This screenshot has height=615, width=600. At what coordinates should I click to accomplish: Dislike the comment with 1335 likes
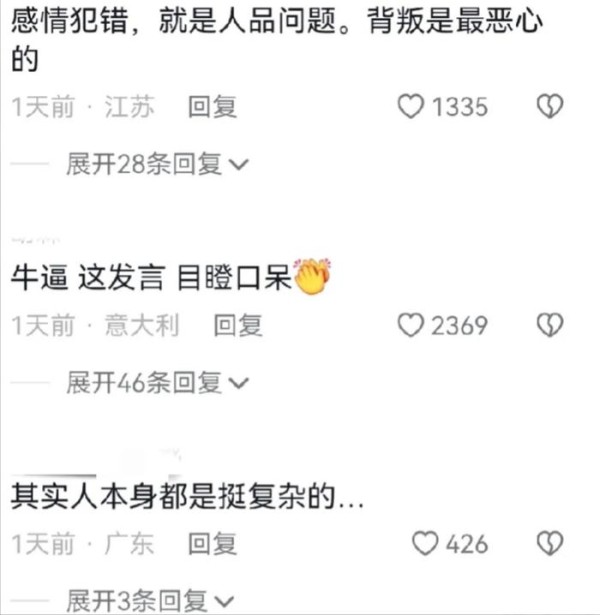550,108
